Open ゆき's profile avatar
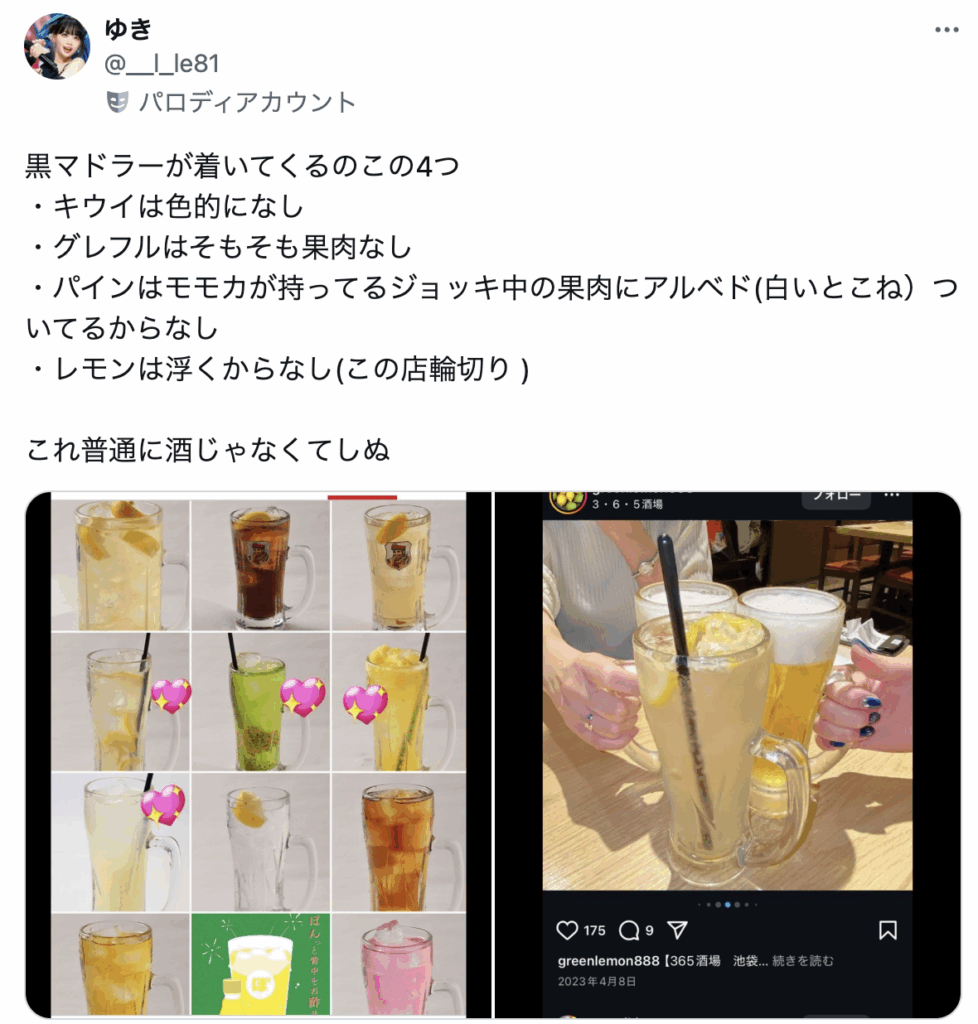 click(x=56, y=47)
